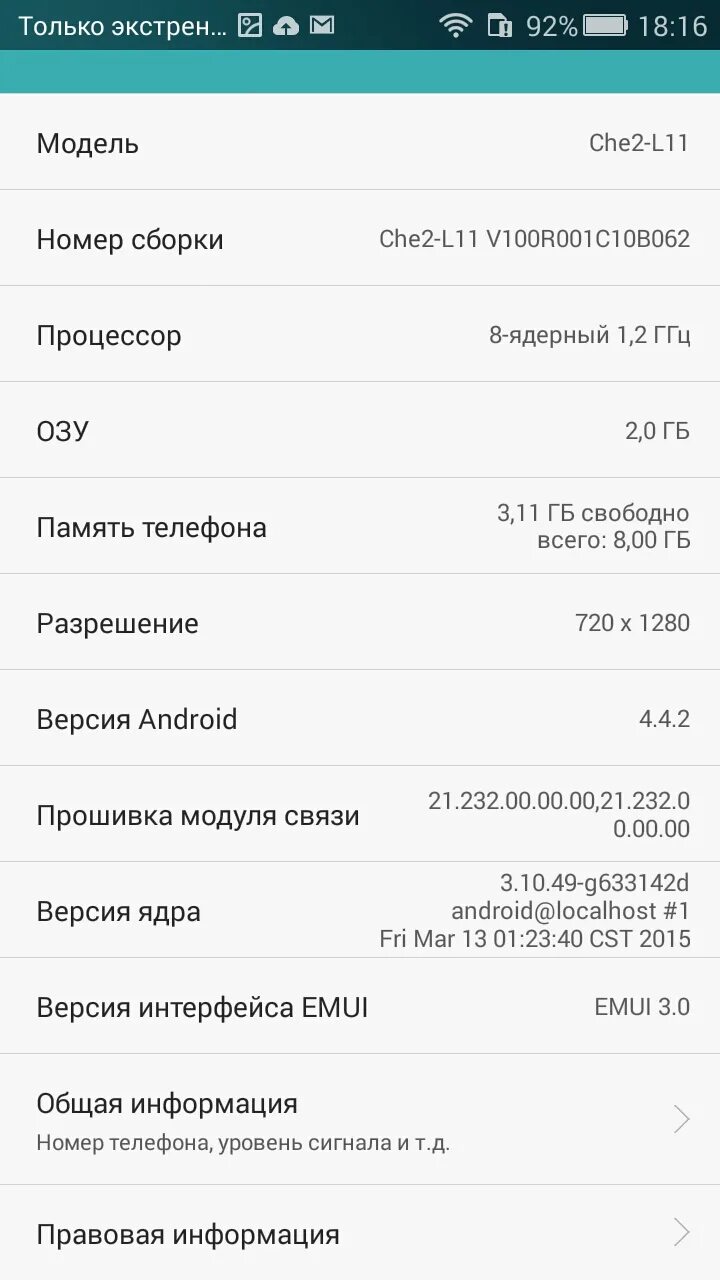The image size is (720, 1280).
Task: Open Общая информация row
Action: tap(360, 1120)
